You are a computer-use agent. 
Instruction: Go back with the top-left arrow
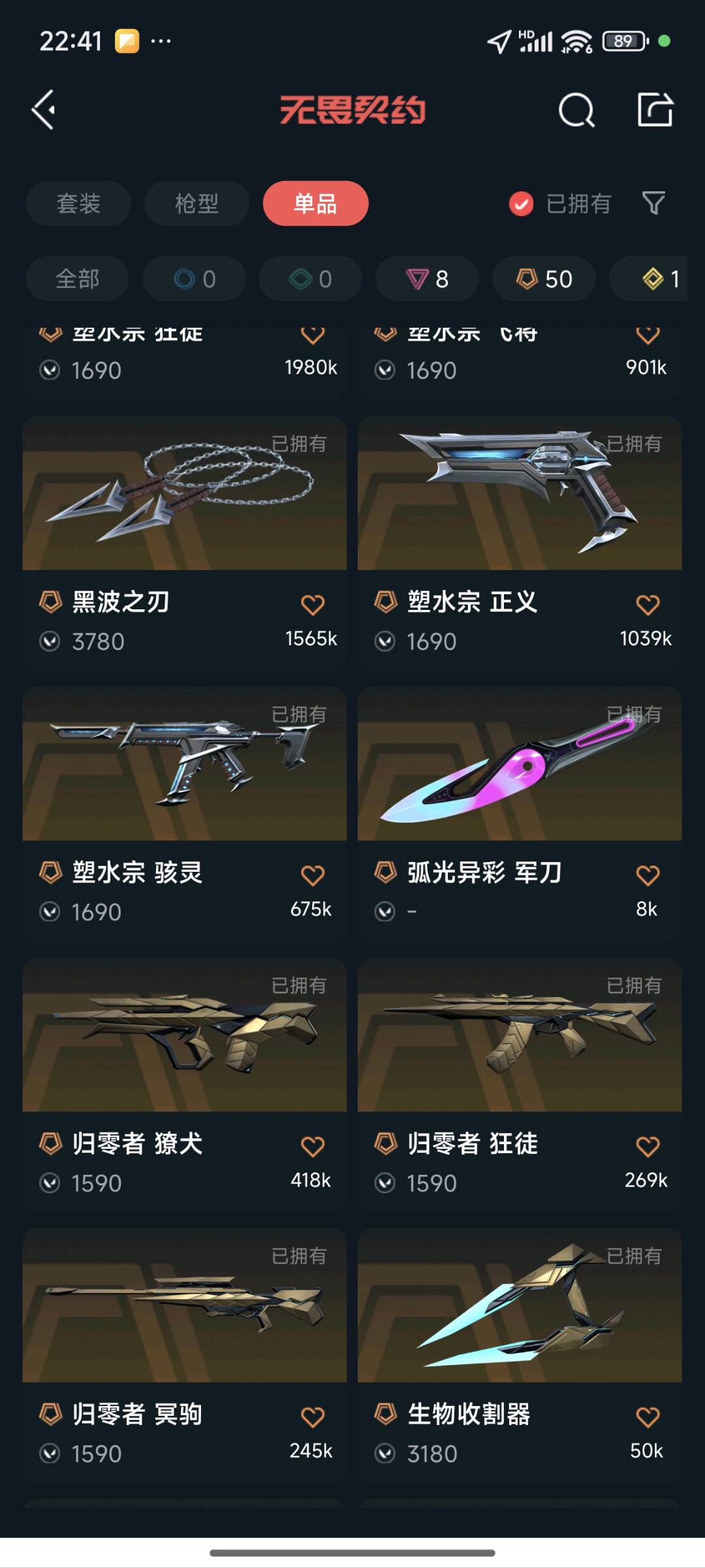44,110
